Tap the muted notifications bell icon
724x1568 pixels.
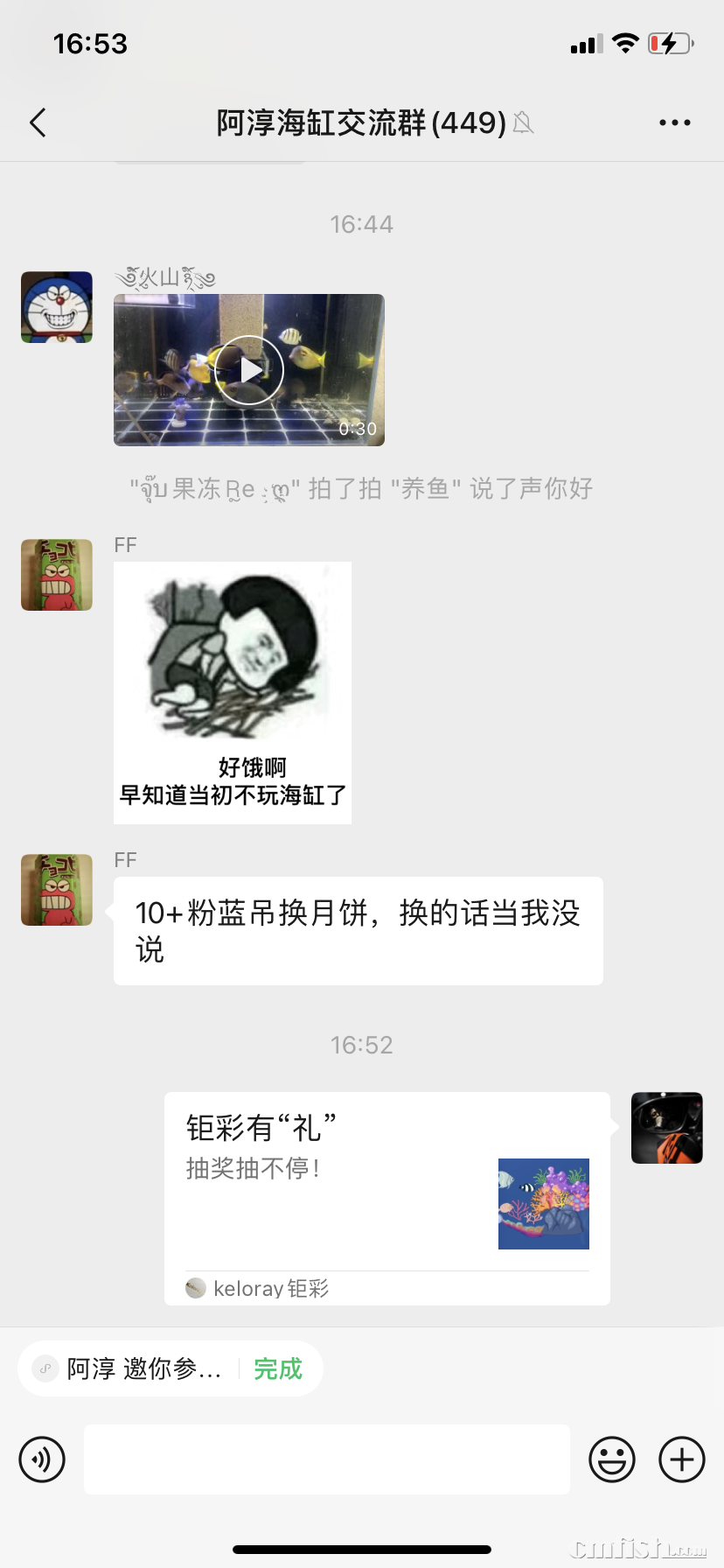tap(524, 123)
